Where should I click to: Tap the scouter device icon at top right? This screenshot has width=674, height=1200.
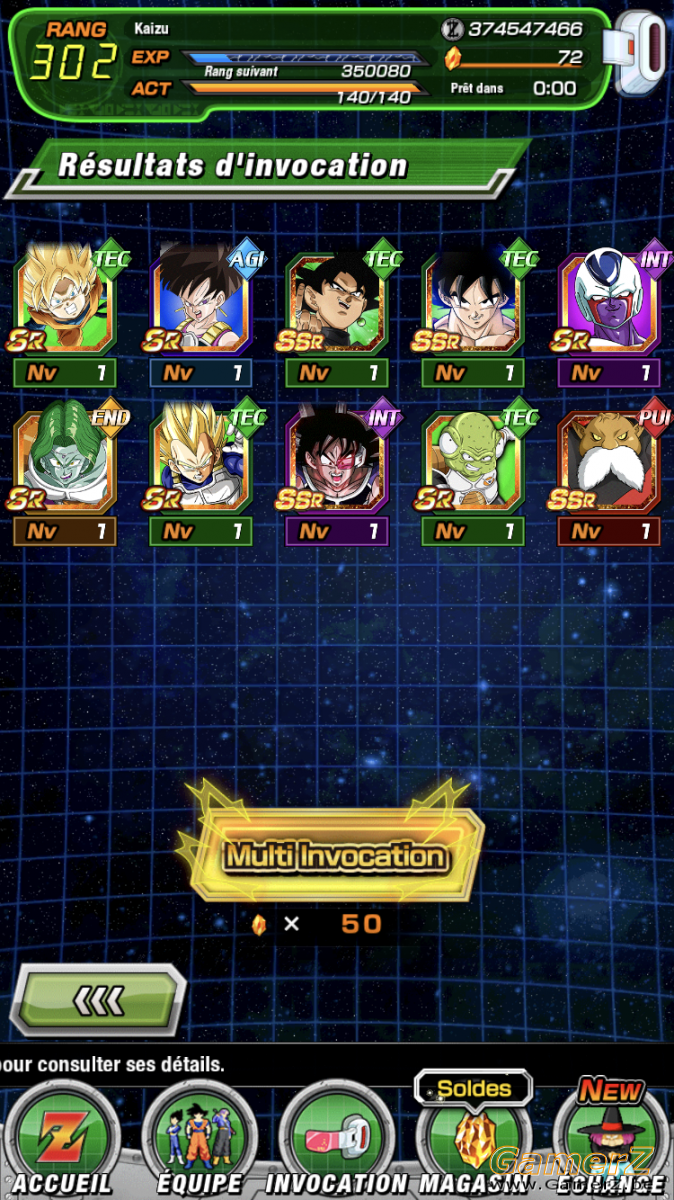(x=642, y=55)
